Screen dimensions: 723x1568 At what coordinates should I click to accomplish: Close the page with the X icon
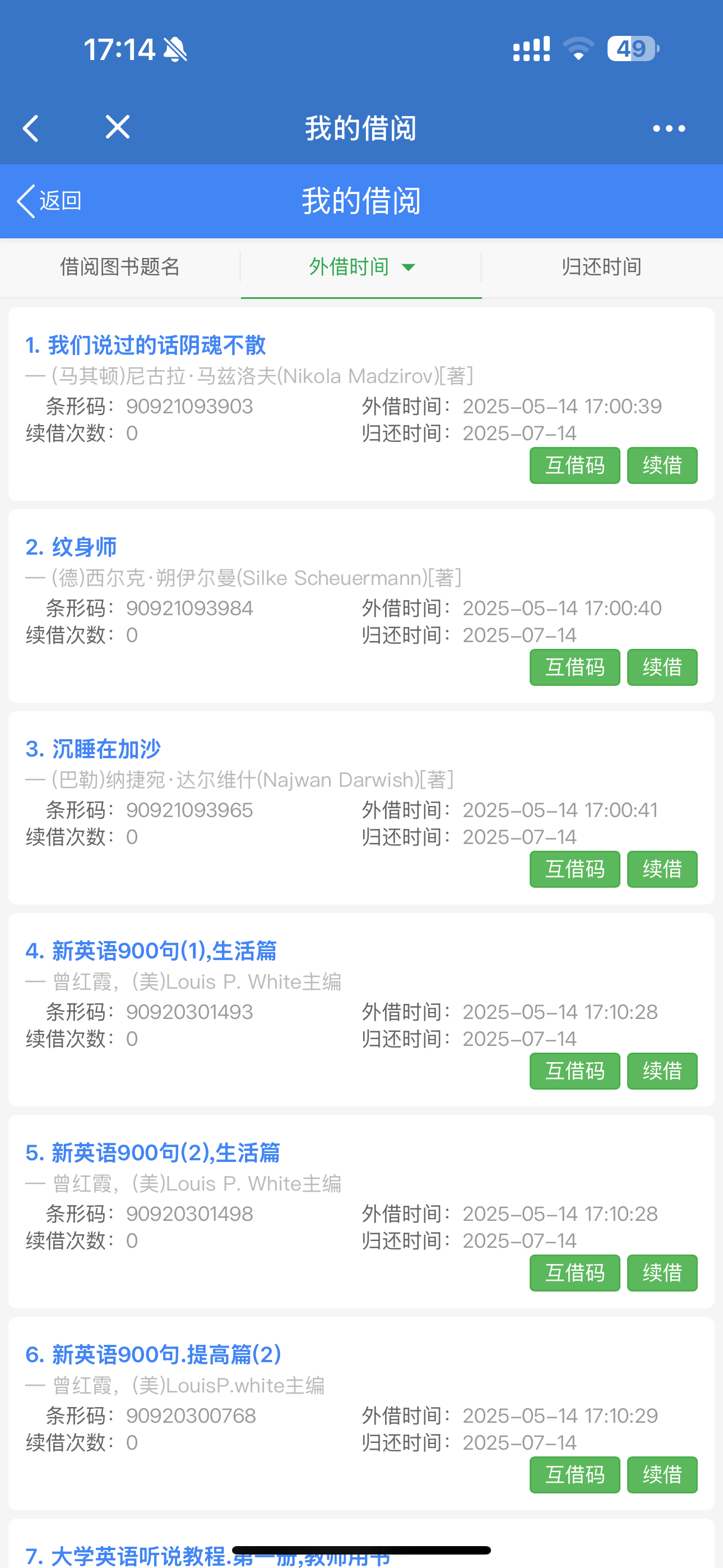[x=118, y=127]
